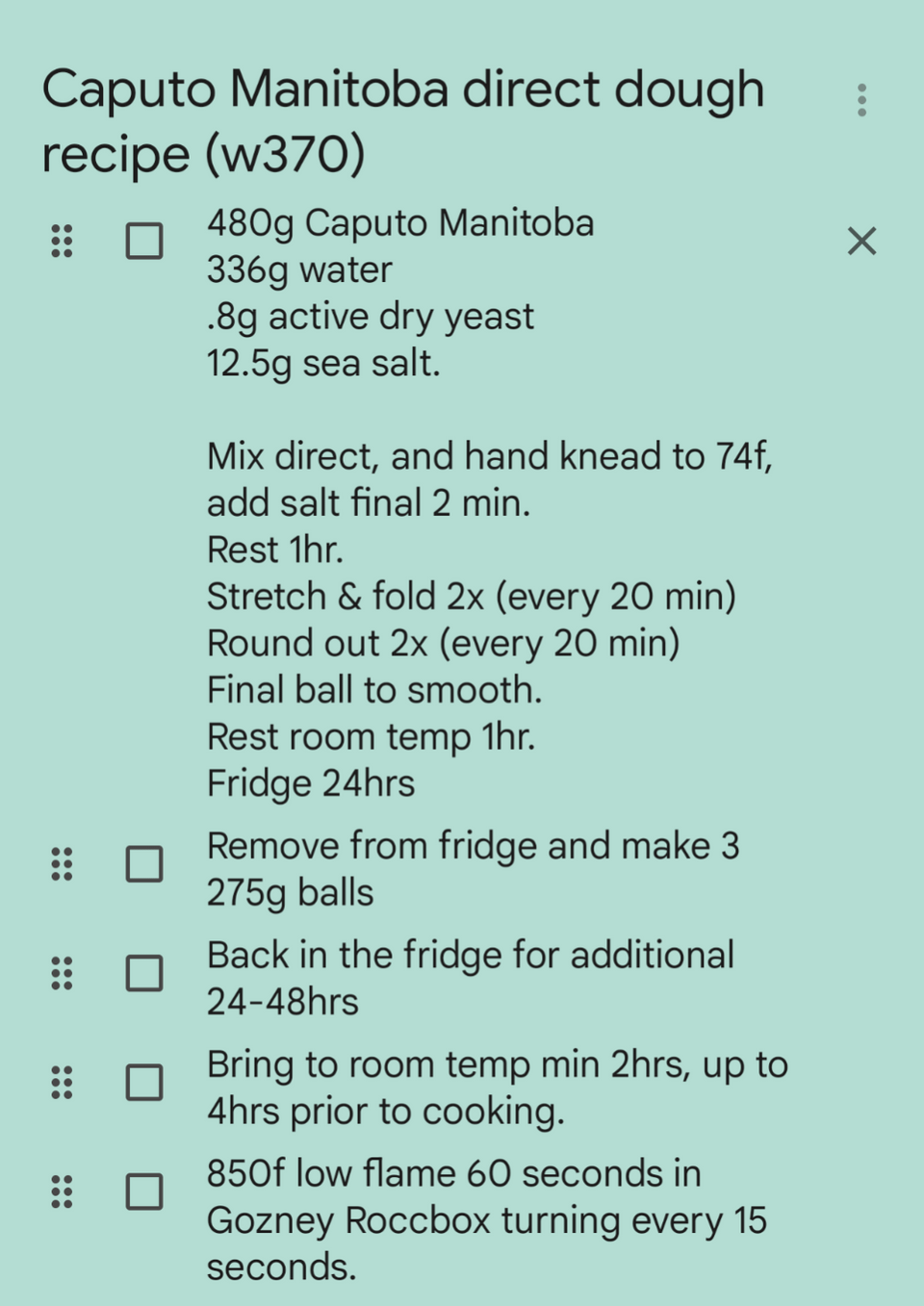Check the 850f low flame item

coord(144,1191)
